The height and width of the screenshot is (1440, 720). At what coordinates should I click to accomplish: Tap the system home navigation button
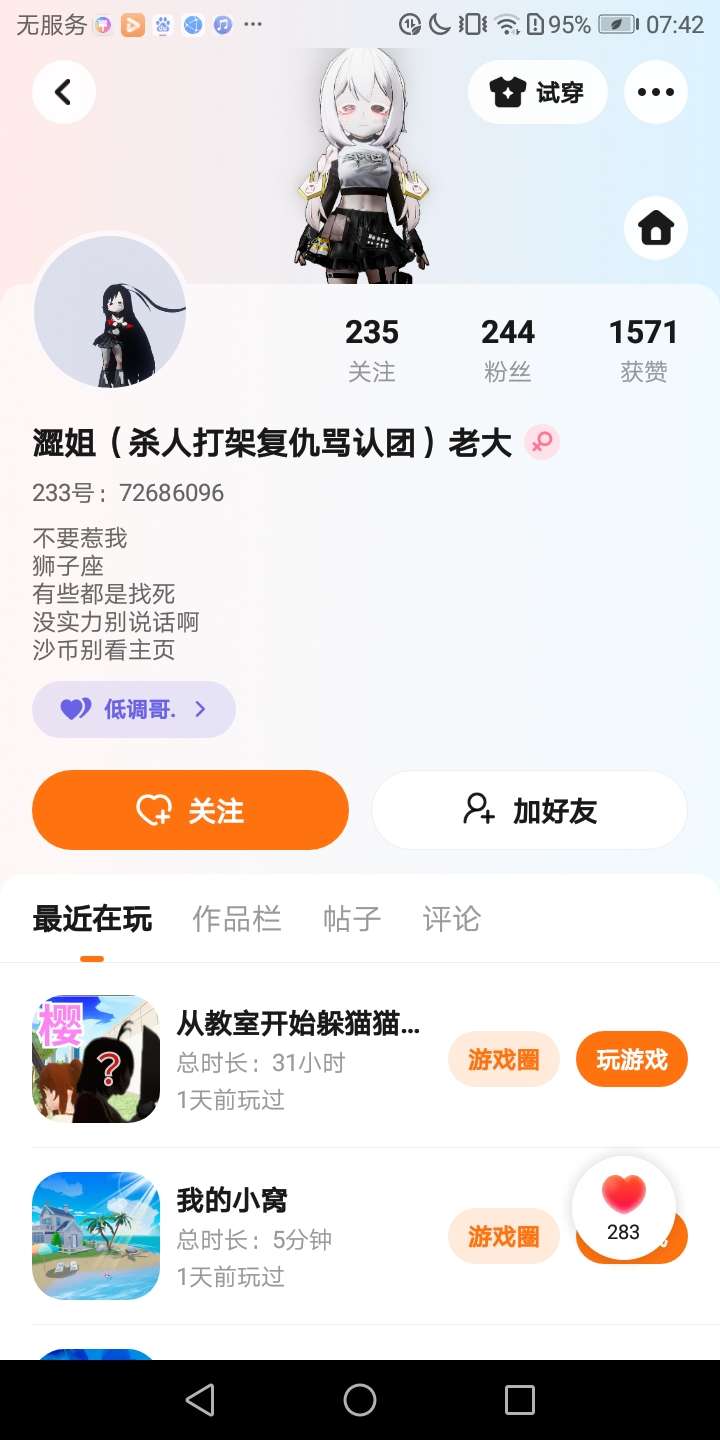pos(360,1400)
